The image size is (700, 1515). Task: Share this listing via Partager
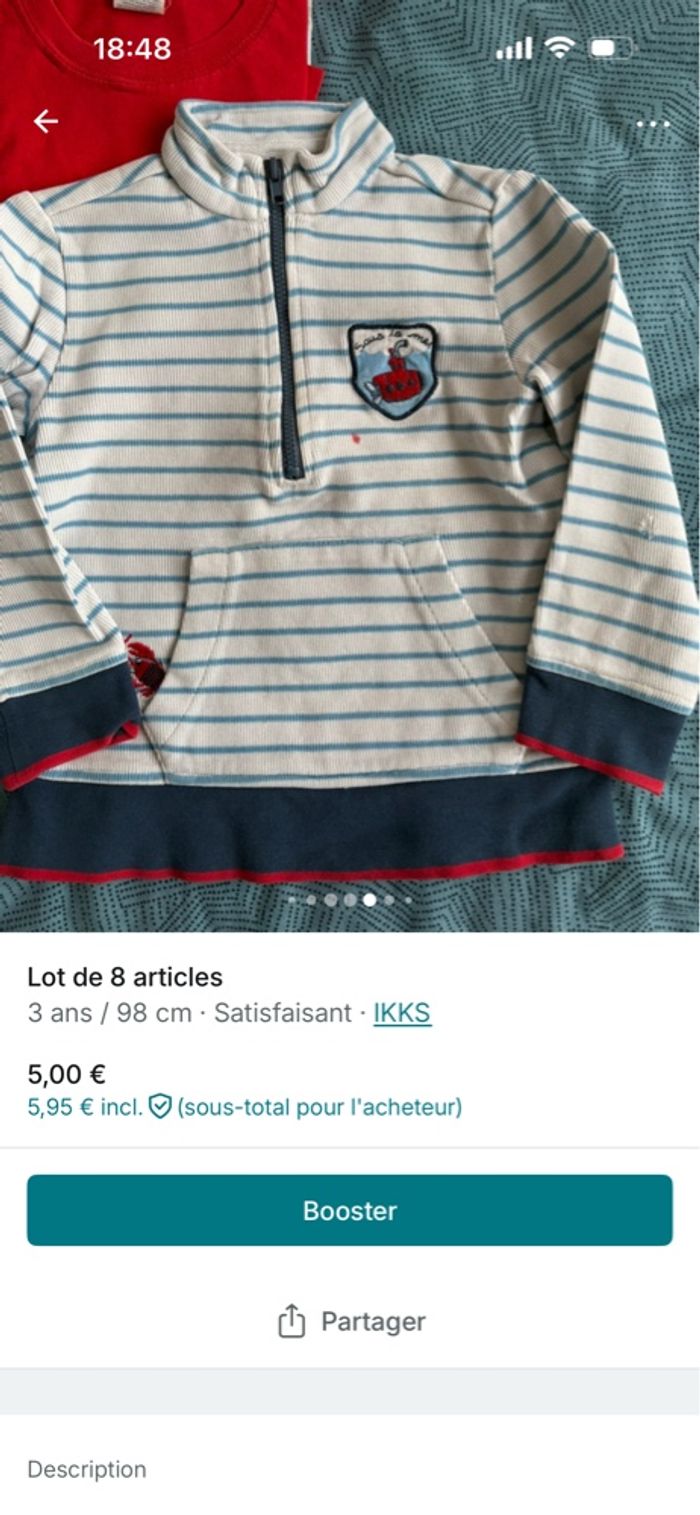click(350, 1321)
